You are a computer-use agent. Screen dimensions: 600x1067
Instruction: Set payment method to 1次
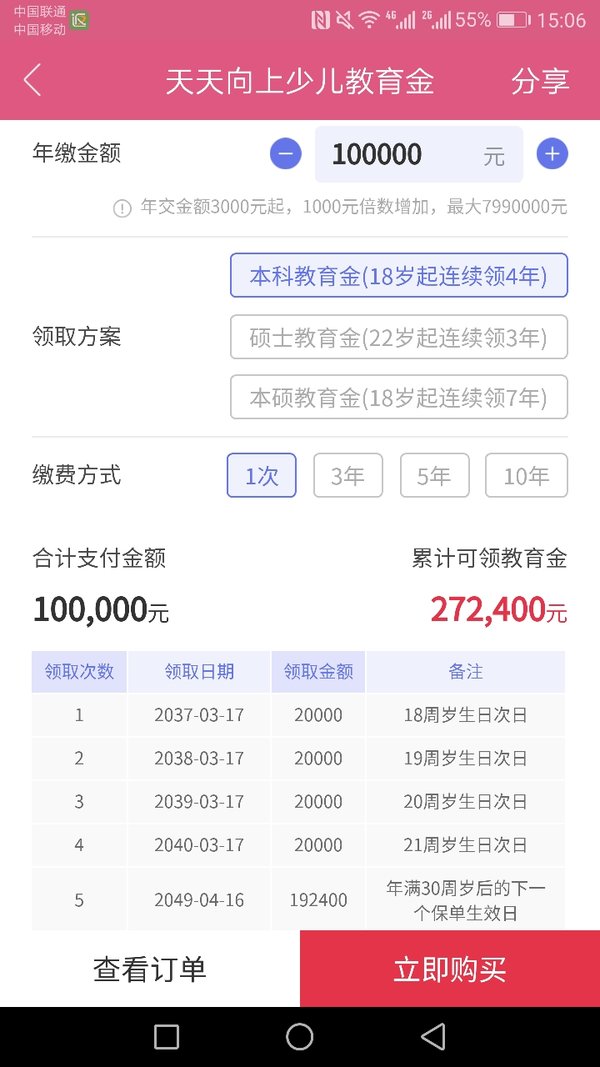(x=261, y=476)
